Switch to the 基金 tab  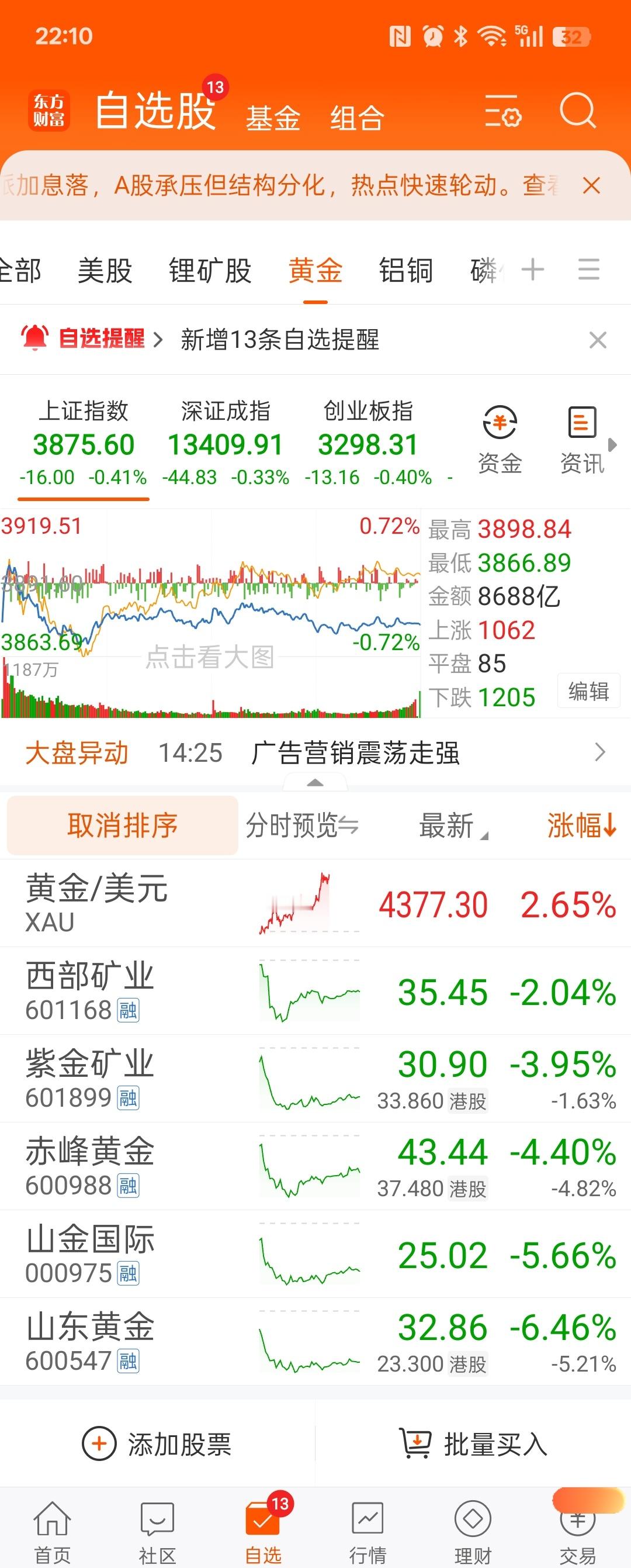273,118
